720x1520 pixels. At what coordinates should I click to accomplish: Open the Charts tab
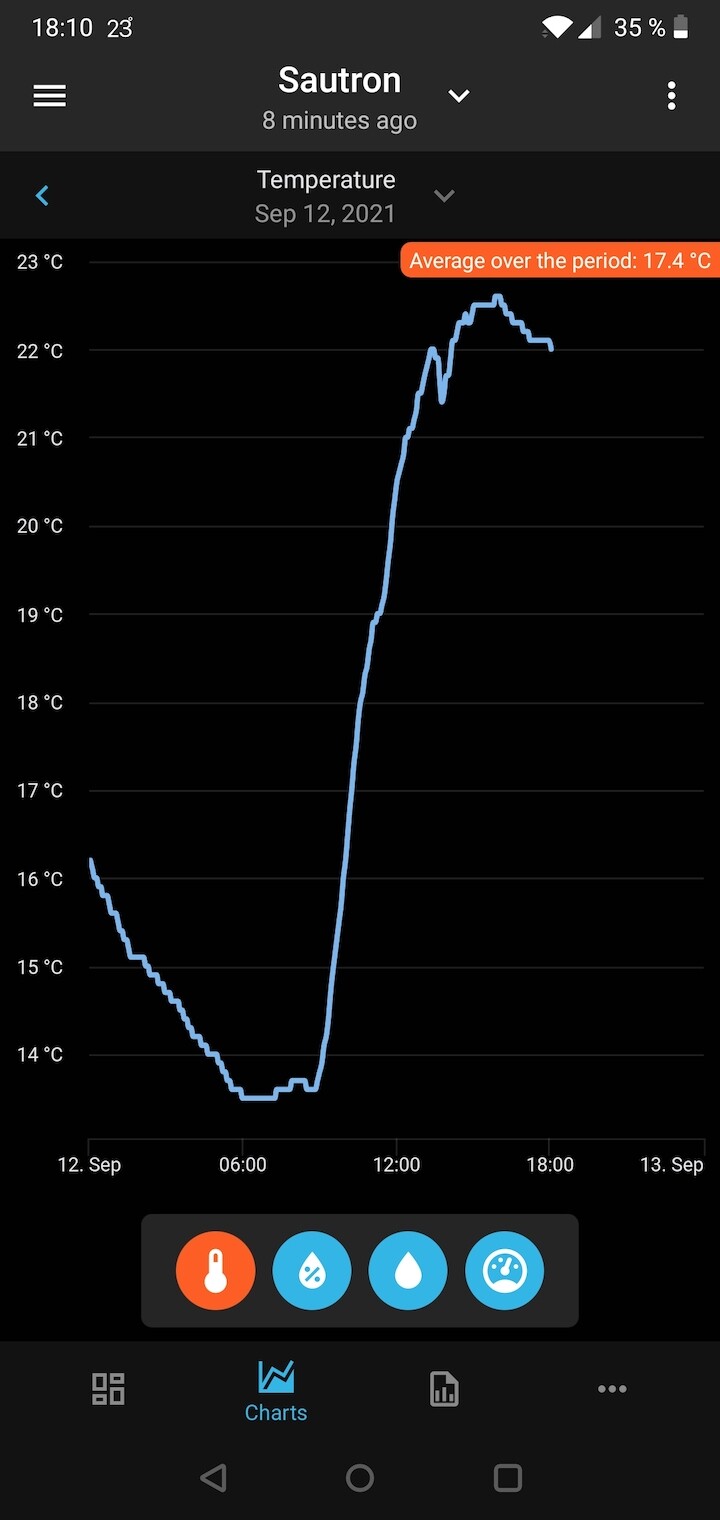[276, 1391]
